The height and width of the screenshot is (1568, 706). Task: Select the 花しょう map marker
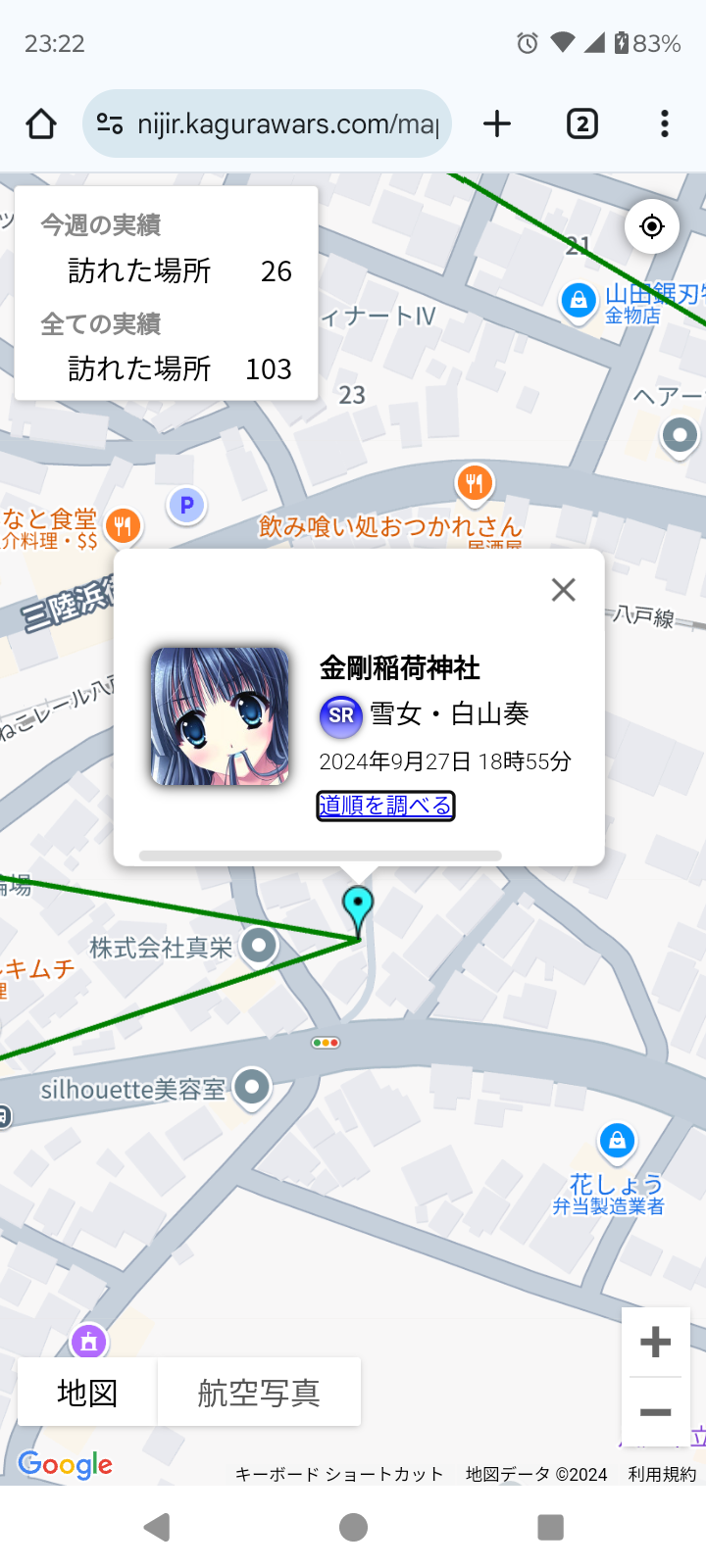[x=617, y=1141]
